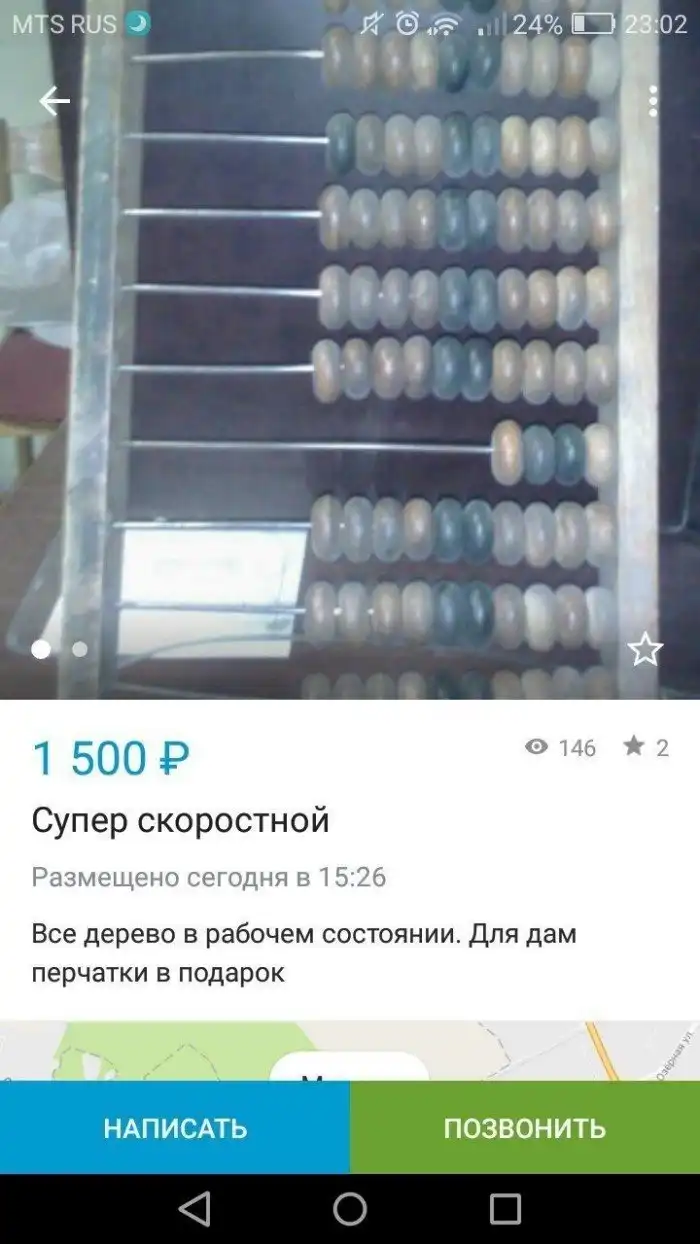The height and width of the screenshot is (1244, 700).
Task: Open recent apps from navigation bar
Action: (x=505, y=1209)
